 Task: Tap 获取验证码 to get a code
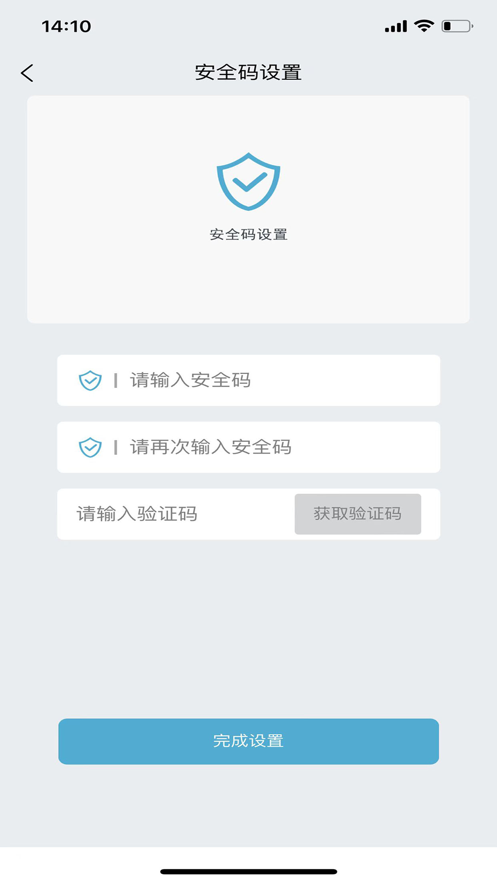pyautogui.click(x=357, y=514)
